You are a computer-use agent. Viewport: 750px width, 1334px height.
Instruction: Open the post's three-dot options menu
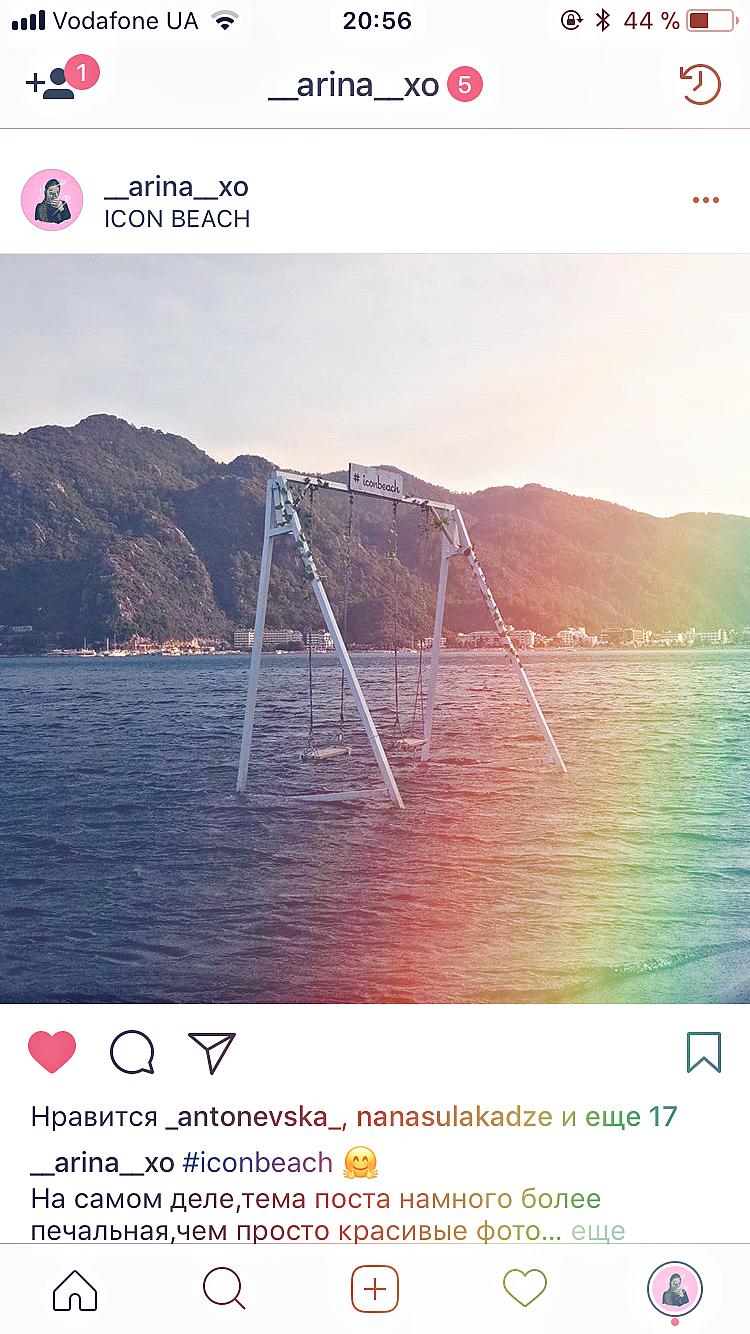coord(705,200)
